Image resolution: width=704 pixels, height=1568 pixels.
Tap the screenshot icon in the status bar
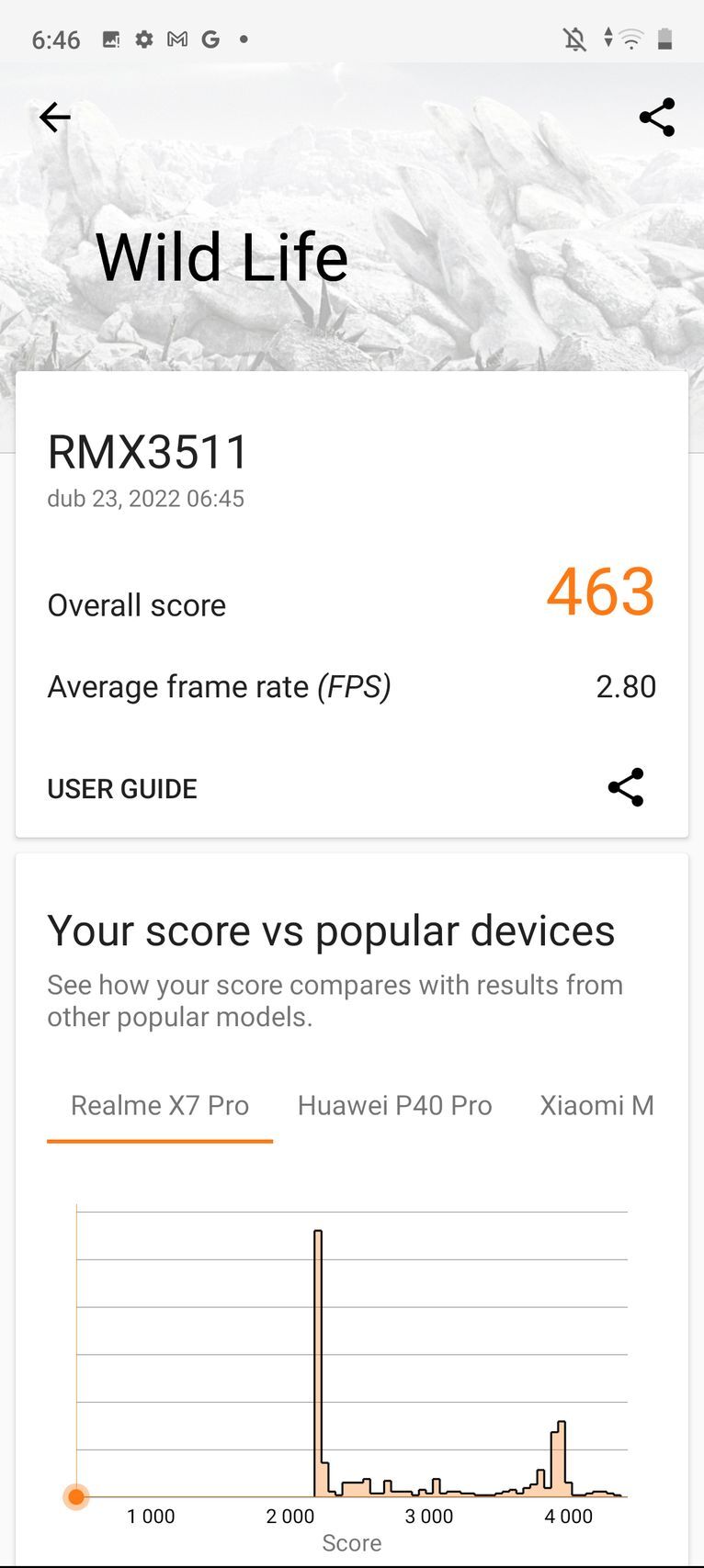(112, 39)
